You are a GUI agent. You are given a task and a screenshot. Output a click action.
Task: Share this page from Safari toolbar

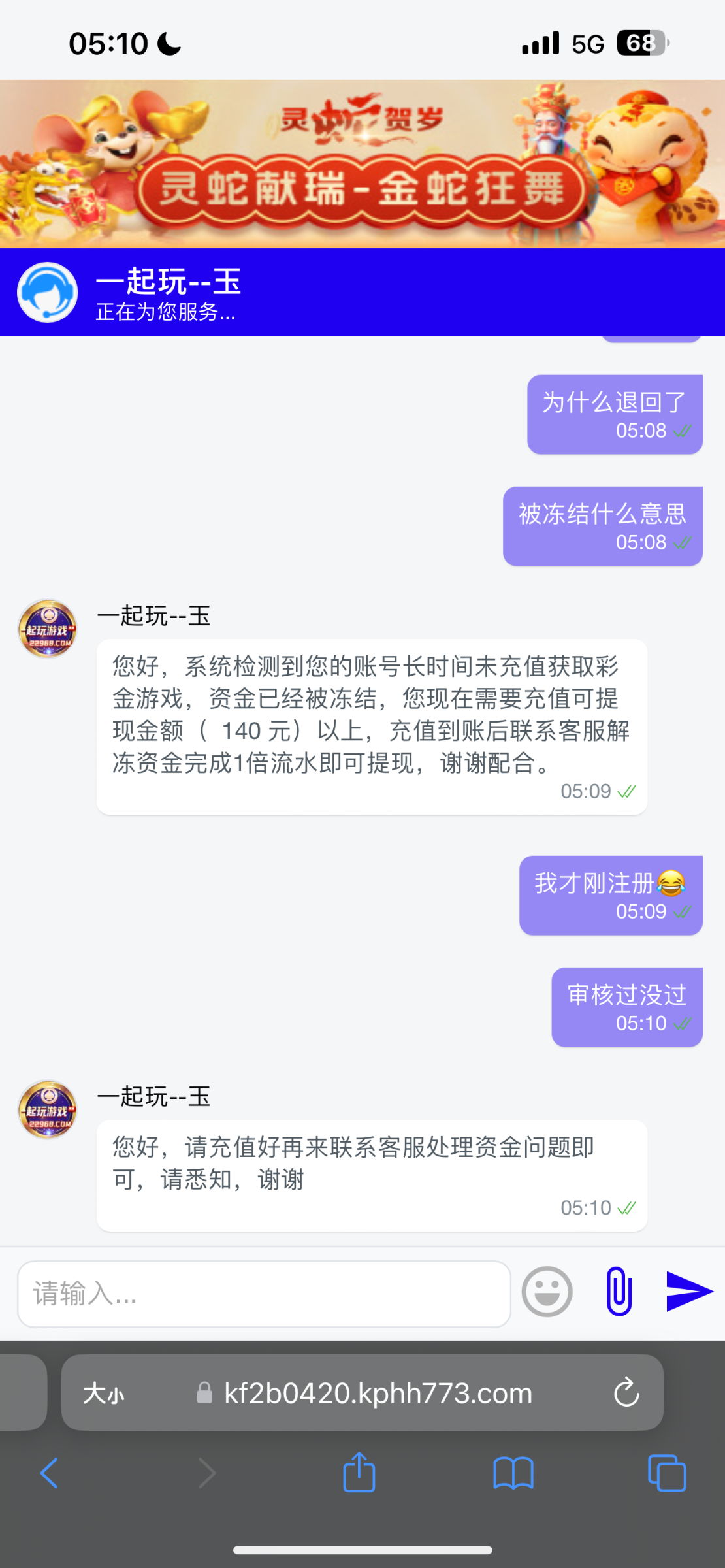point(359,1473)
